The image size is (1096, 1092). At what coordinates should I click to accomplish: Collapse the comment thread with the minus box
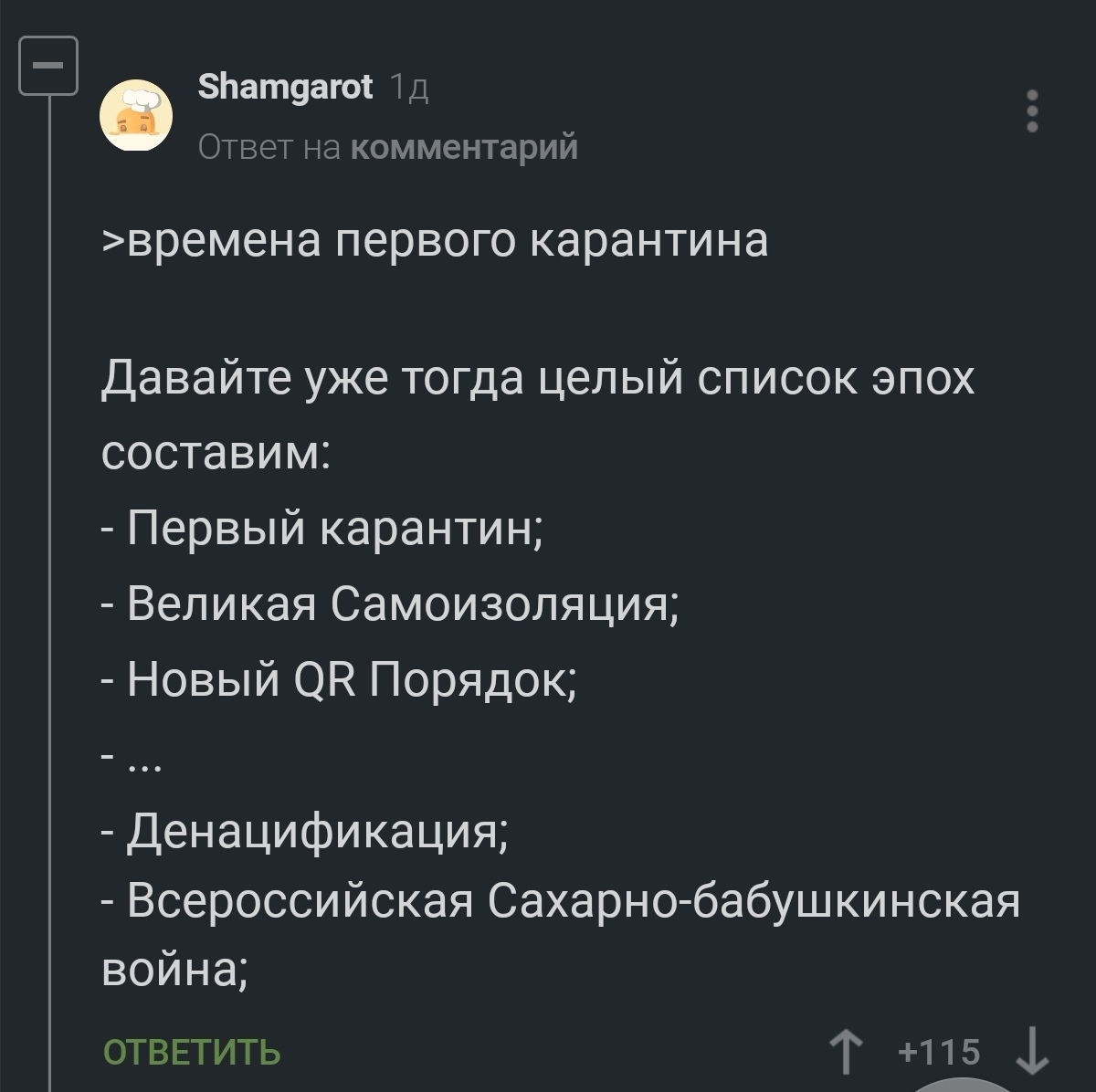(x=48, y=67)
